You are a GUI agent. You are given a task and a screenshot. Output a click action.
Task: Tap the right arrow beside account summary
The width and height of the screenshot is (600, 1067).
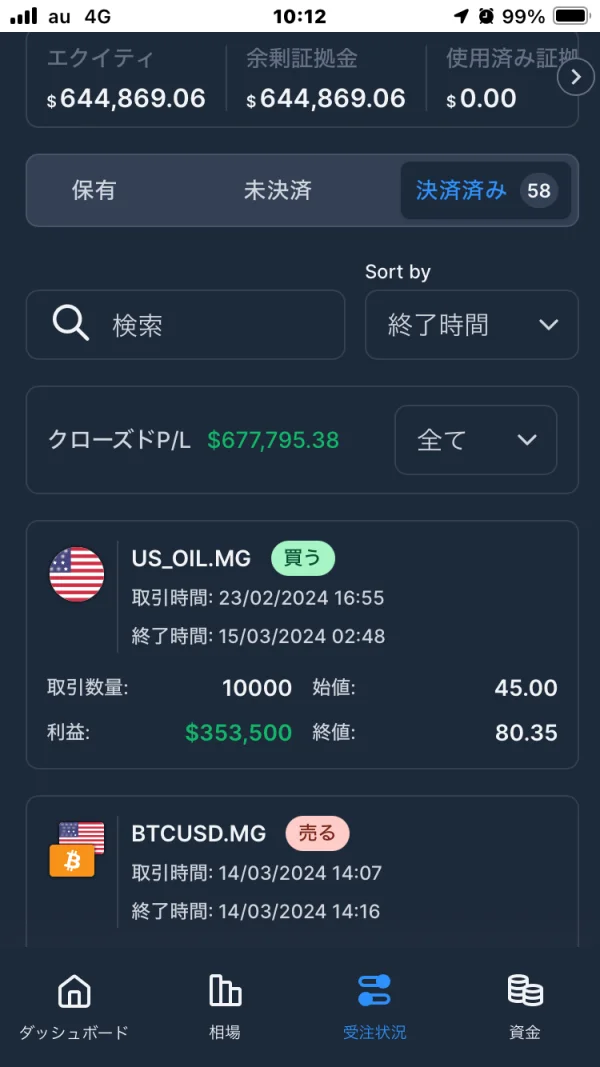click(x=576, y=78)
